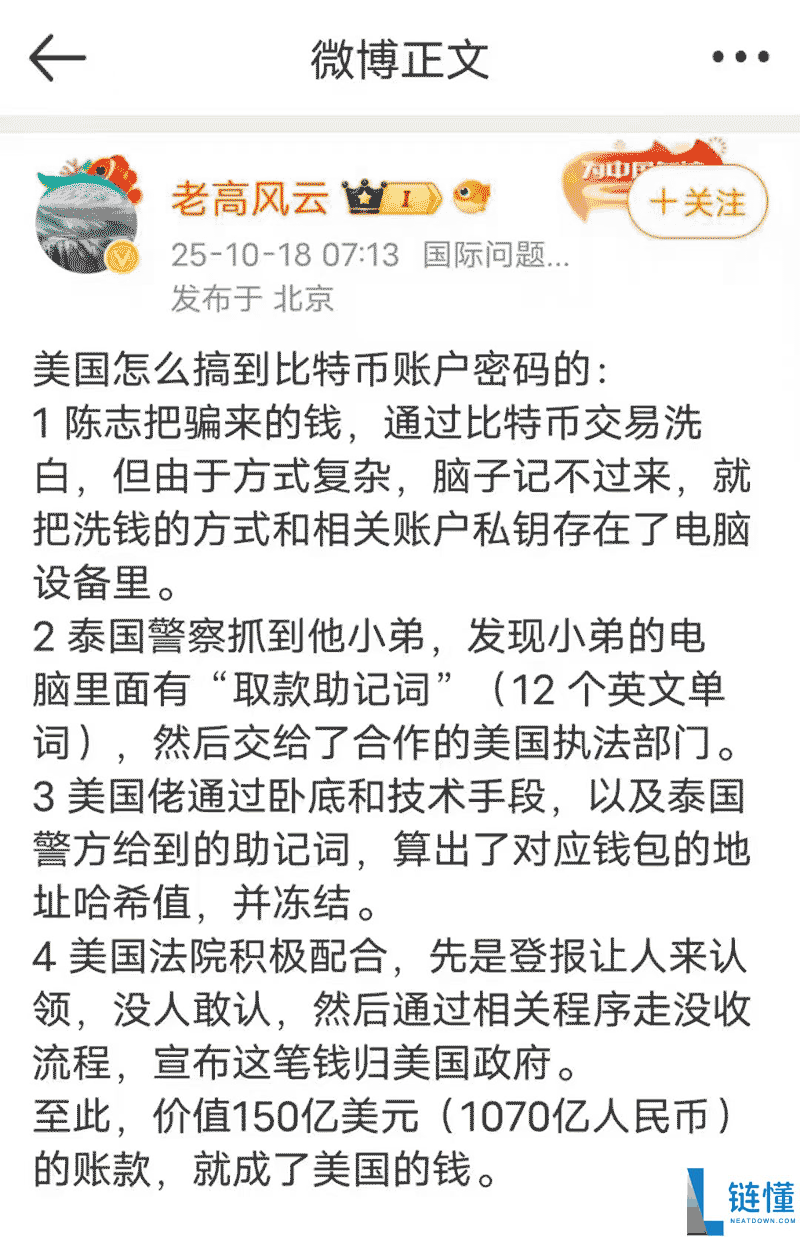Open the 国际问题 topic link

pos(496,255)
